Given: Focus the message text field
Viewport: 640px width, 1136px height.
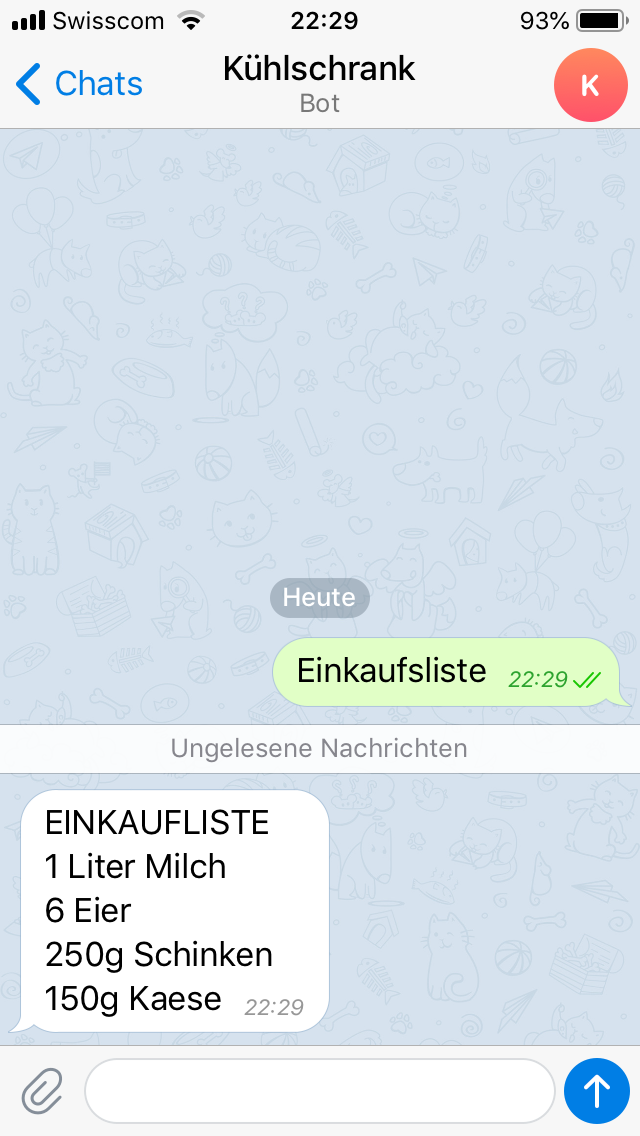Looking at the screenshot, I should tap(320, 1091).
